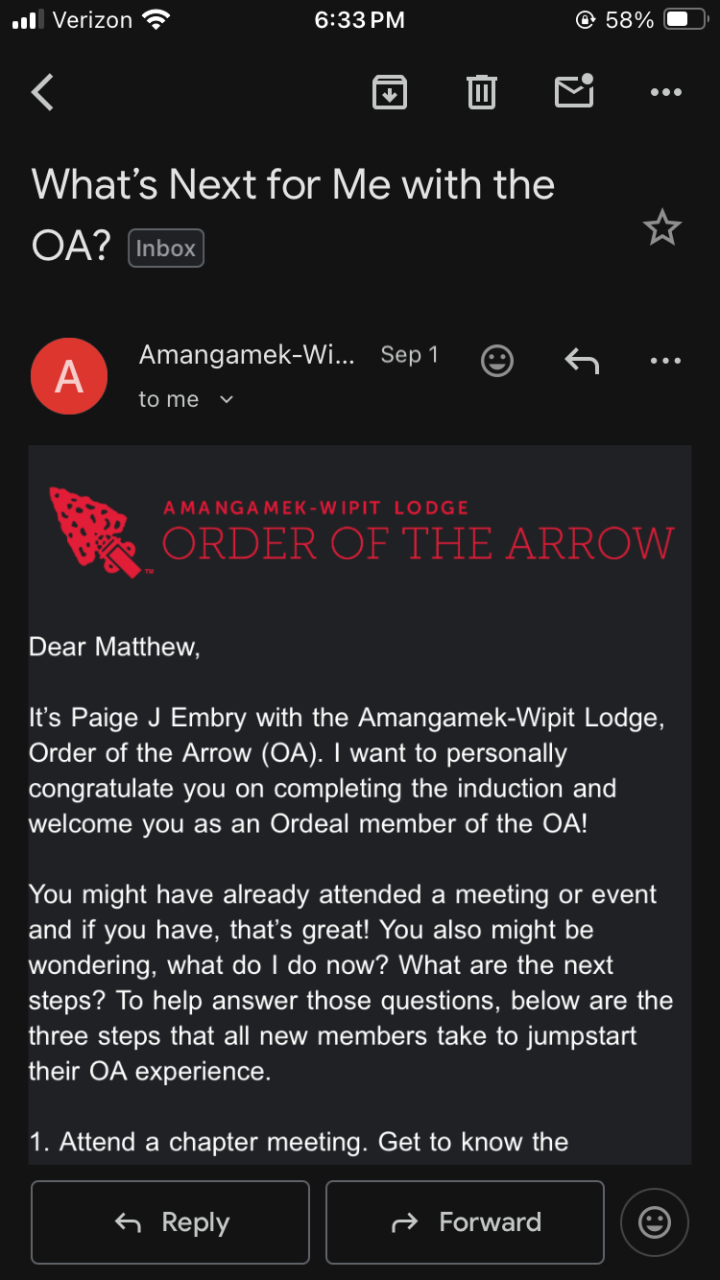Tap the Reply button

coord(170,1222)
